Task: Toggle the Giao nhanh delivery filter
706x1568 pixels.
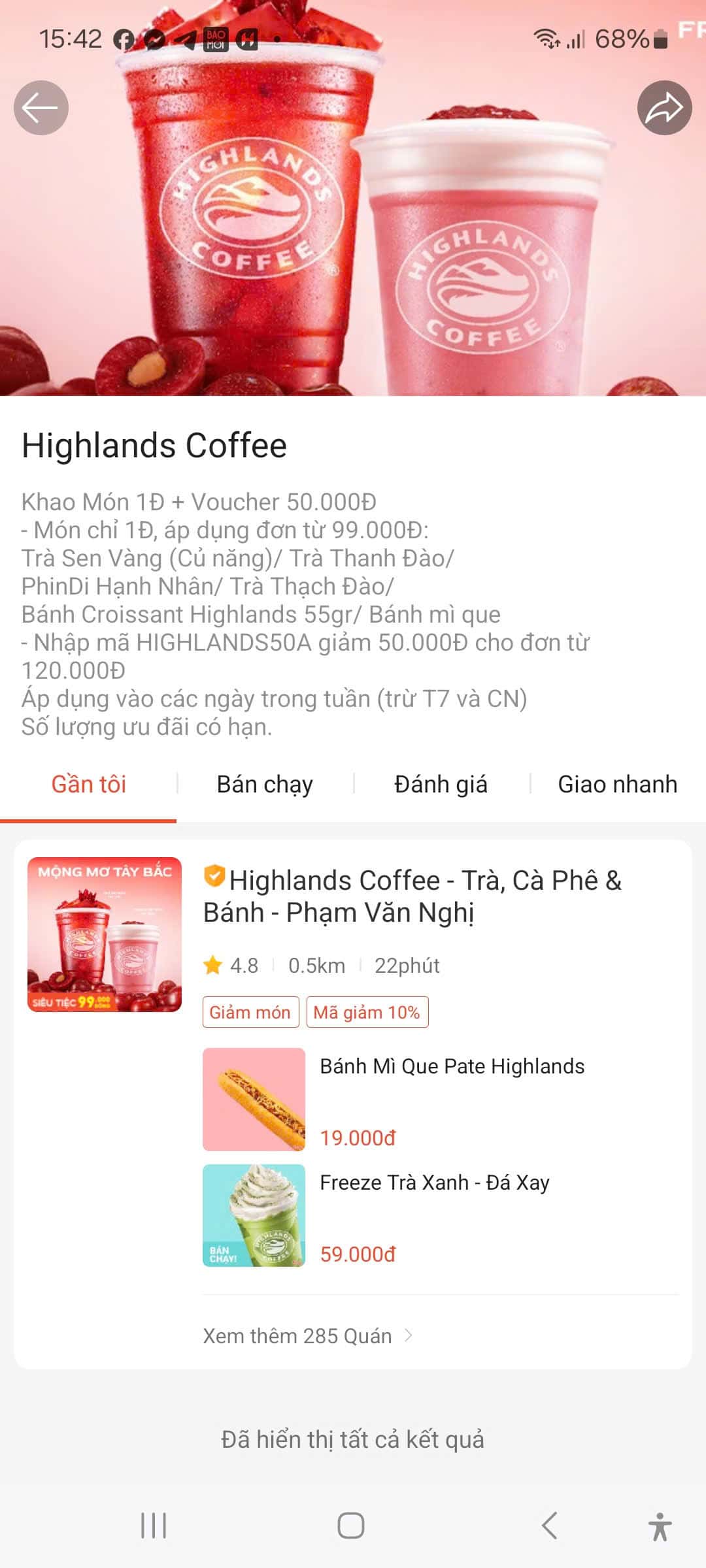Action: tap(617, 784)
